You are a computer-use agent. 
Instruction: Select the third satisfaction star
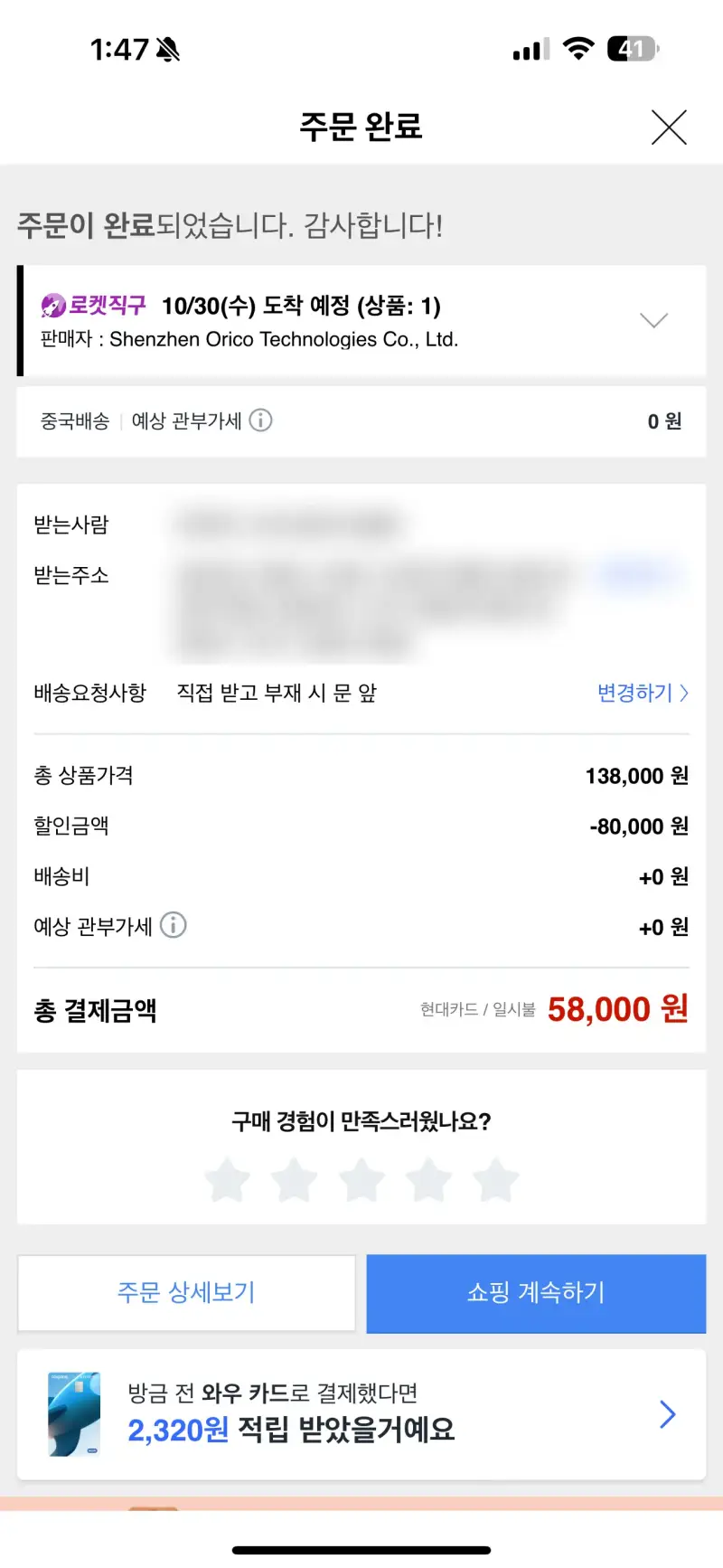[361, 1181]
